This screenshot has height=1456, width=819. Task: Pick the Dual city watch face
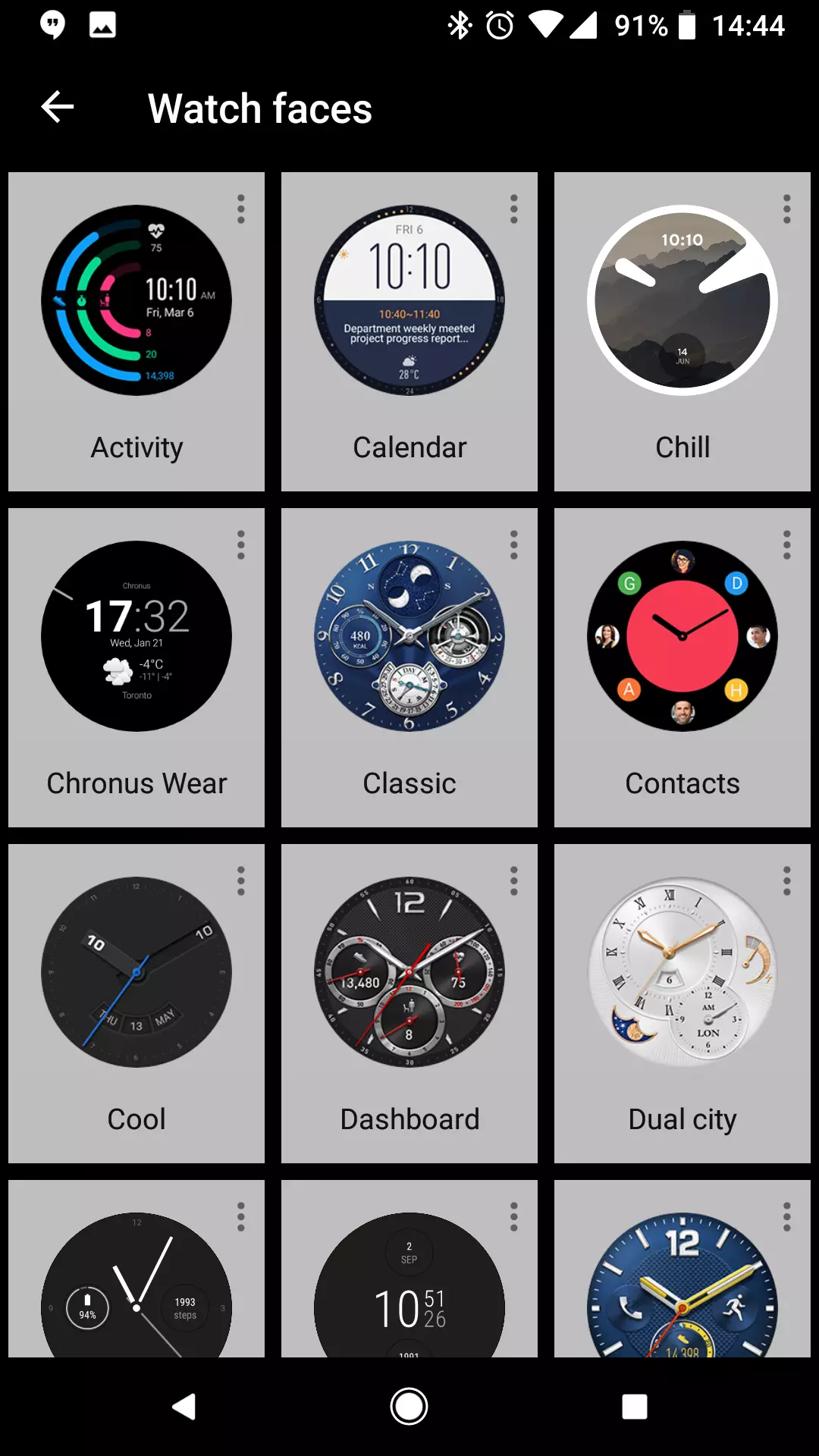tap(682, 1003)
